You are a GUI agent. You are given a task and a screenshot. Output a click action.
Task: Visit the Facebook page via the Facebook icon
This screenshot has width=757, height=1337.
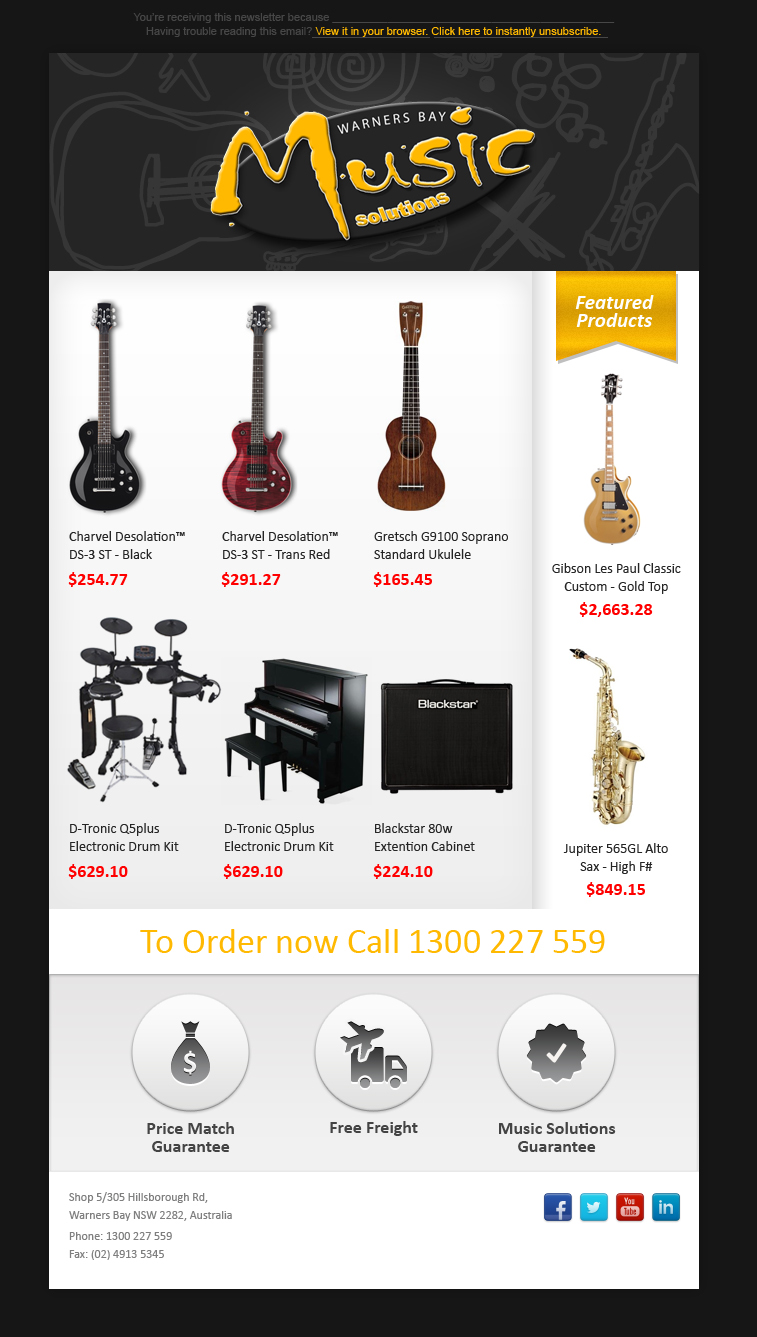tap(558, 1207)
